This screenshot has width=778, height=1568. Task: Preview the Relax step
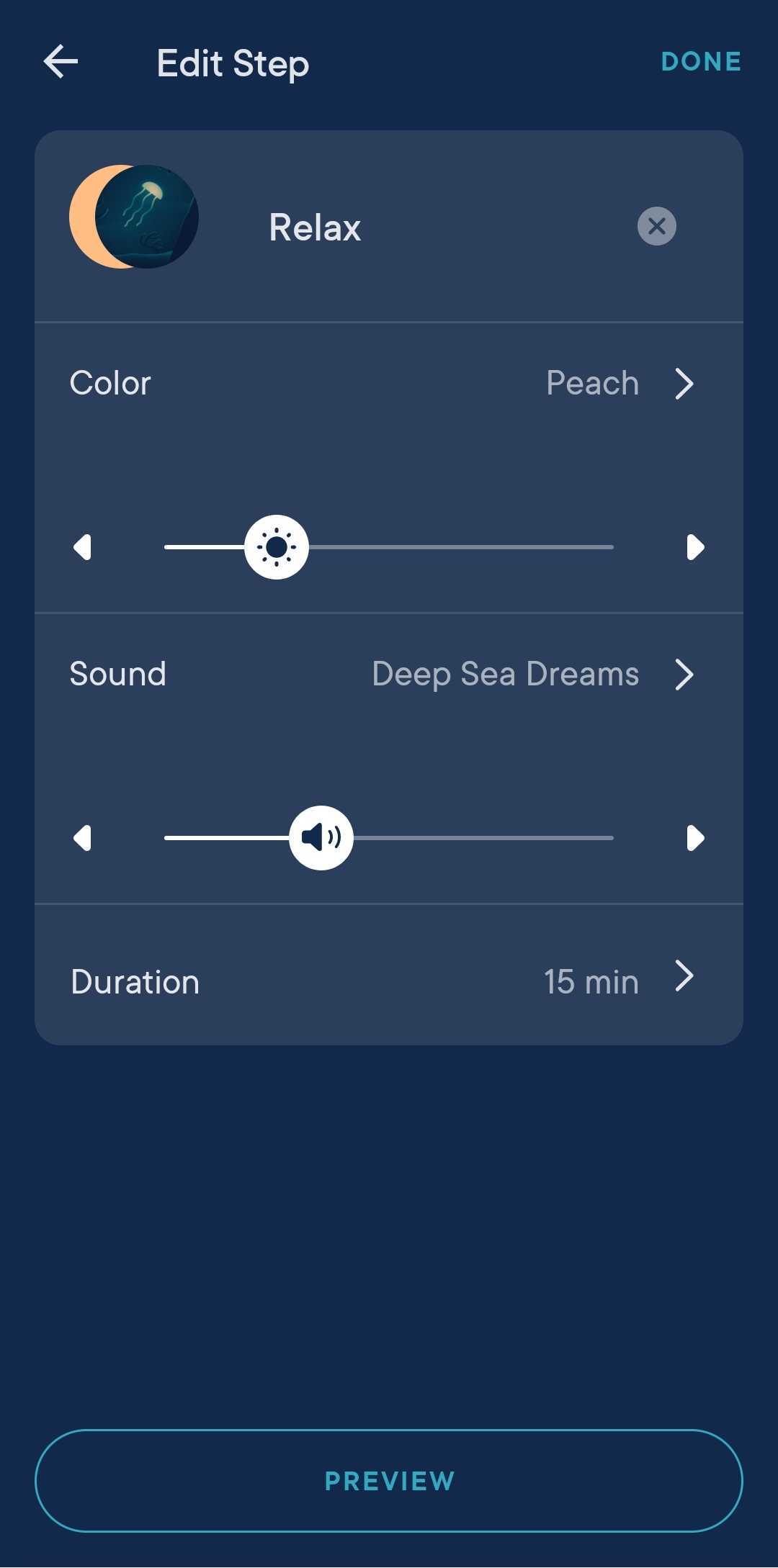point(389,1481)
